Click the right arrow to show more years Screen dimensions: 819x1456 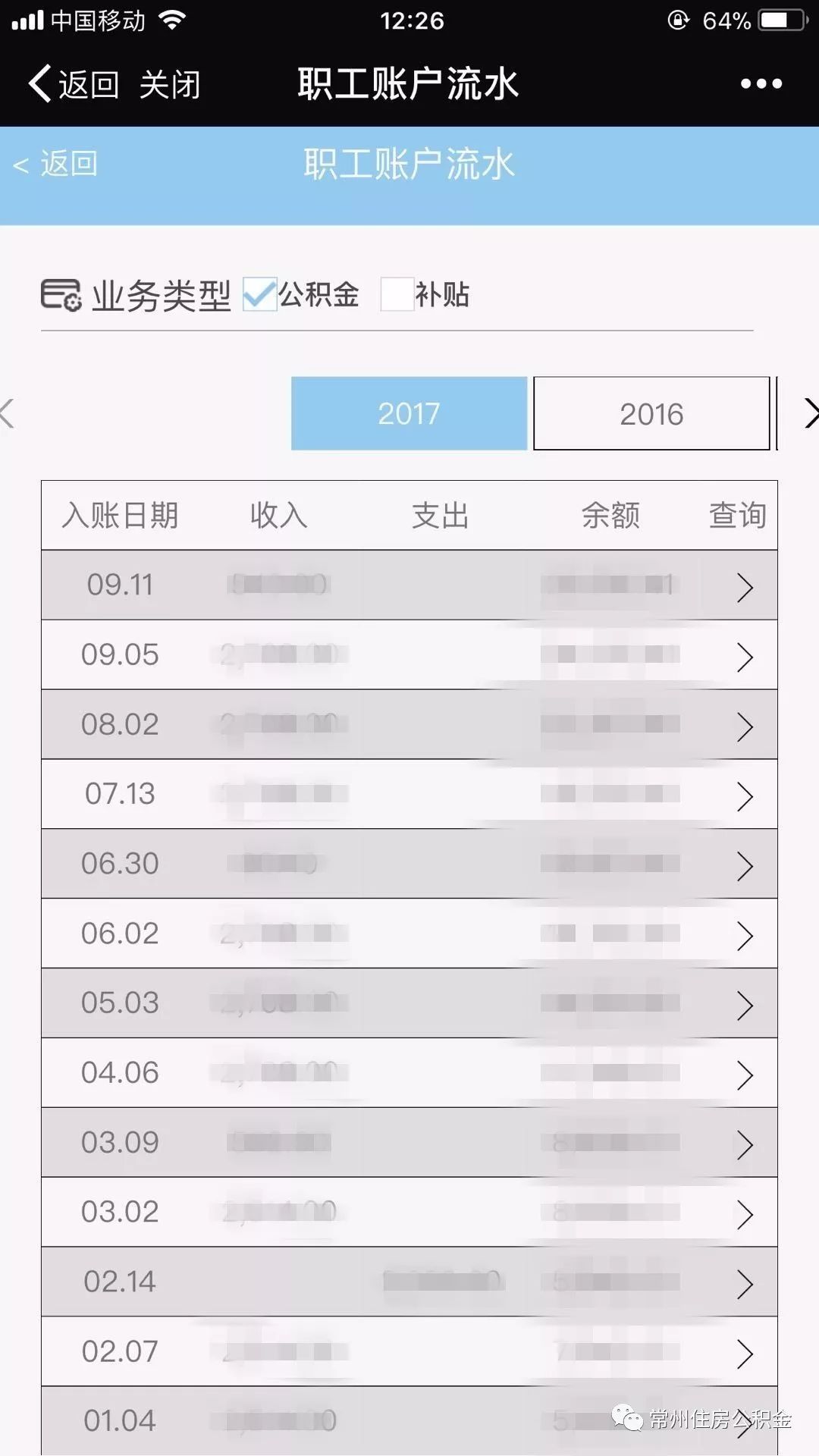point(810,413)
